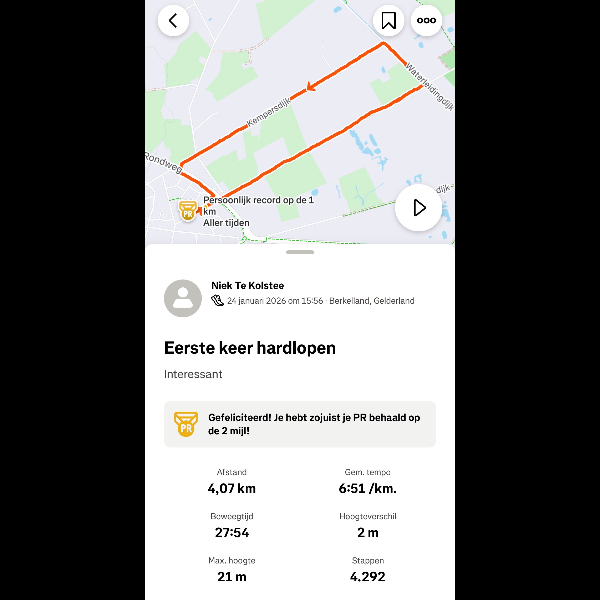Bookmark this activity

coord(388,20)
